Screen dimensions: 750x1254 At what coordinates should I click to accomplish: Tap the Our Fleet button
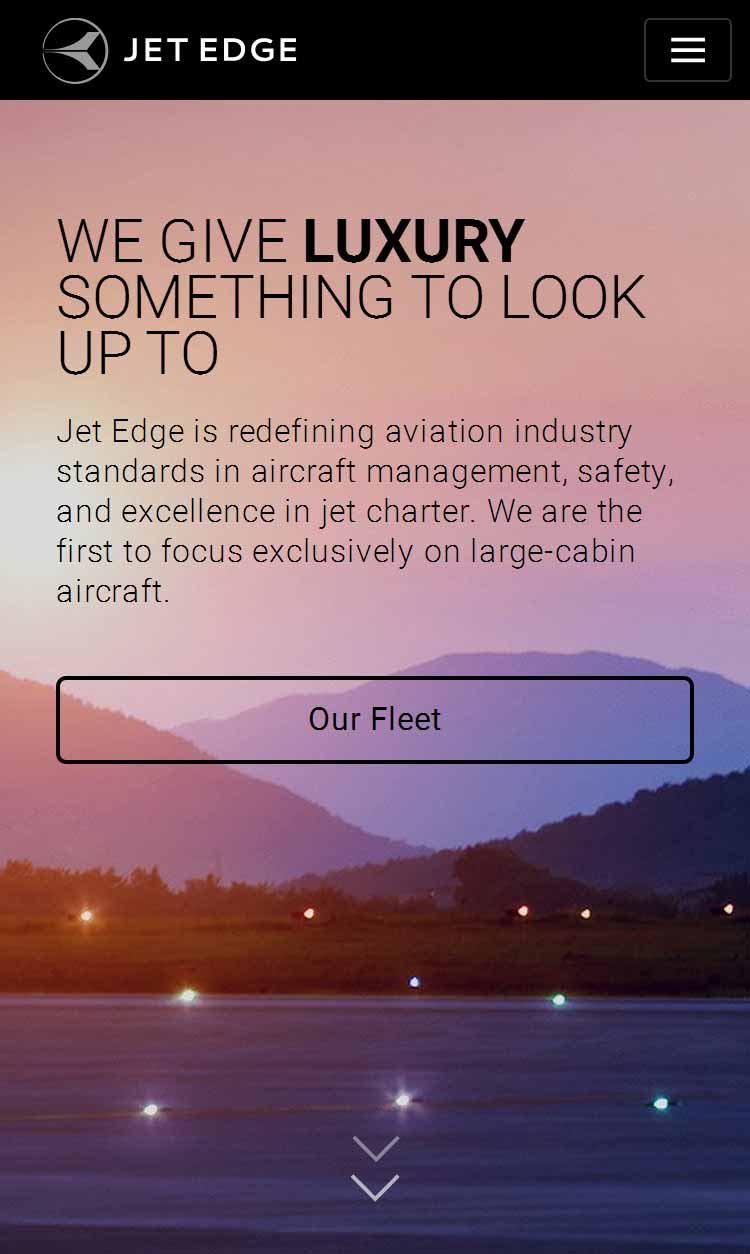click(375, 720)
